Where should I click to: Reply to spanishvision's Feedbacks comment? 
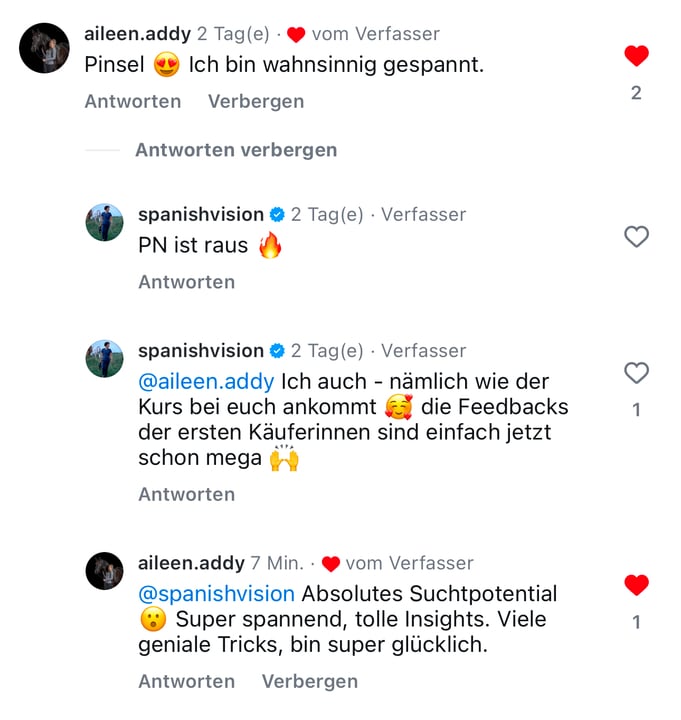(186, 494)
